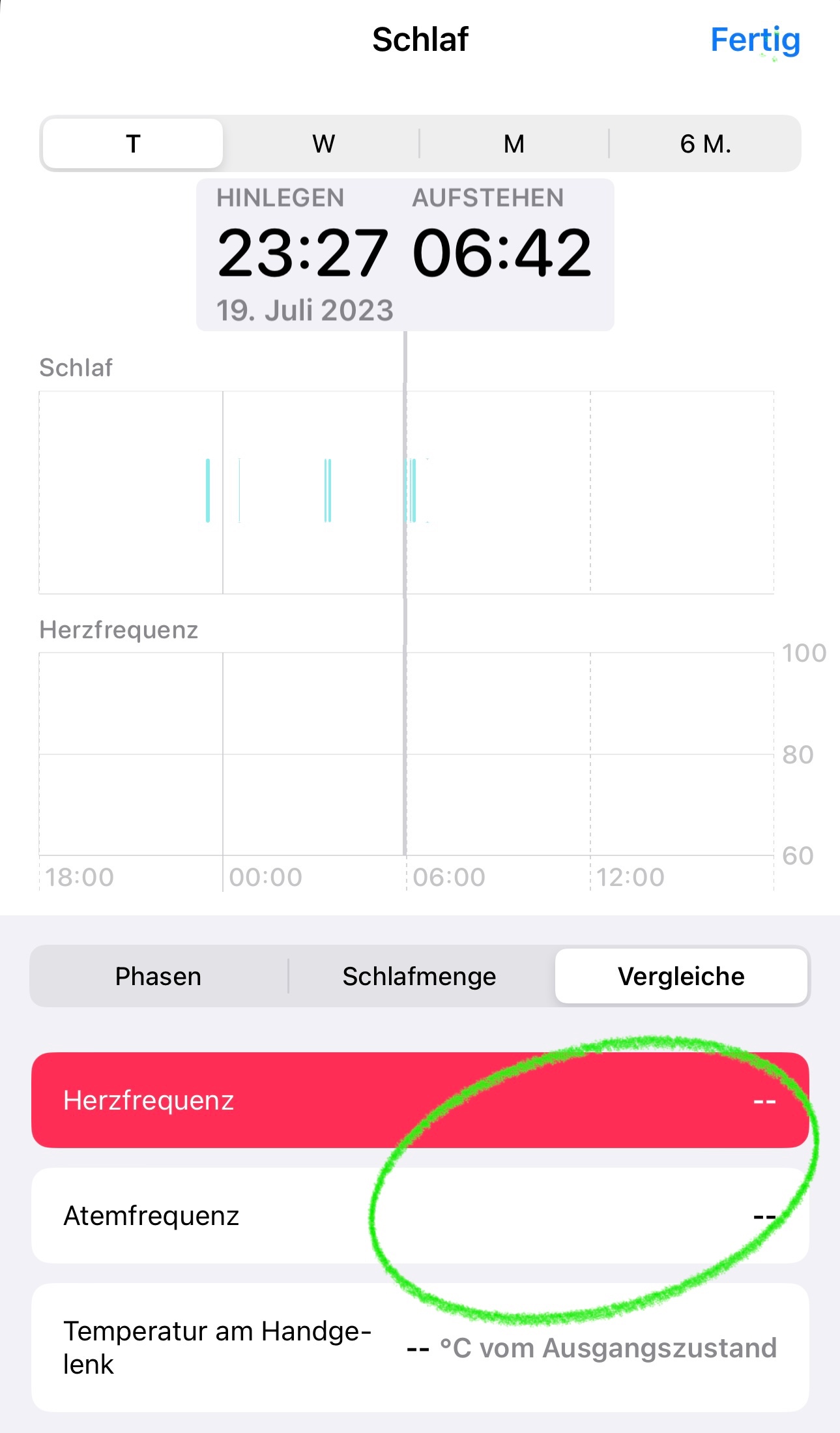Image resolution: width=840 pixels, height=1433 pixels.
Task: Show the 6 M. range
Action: coord(705,143)
